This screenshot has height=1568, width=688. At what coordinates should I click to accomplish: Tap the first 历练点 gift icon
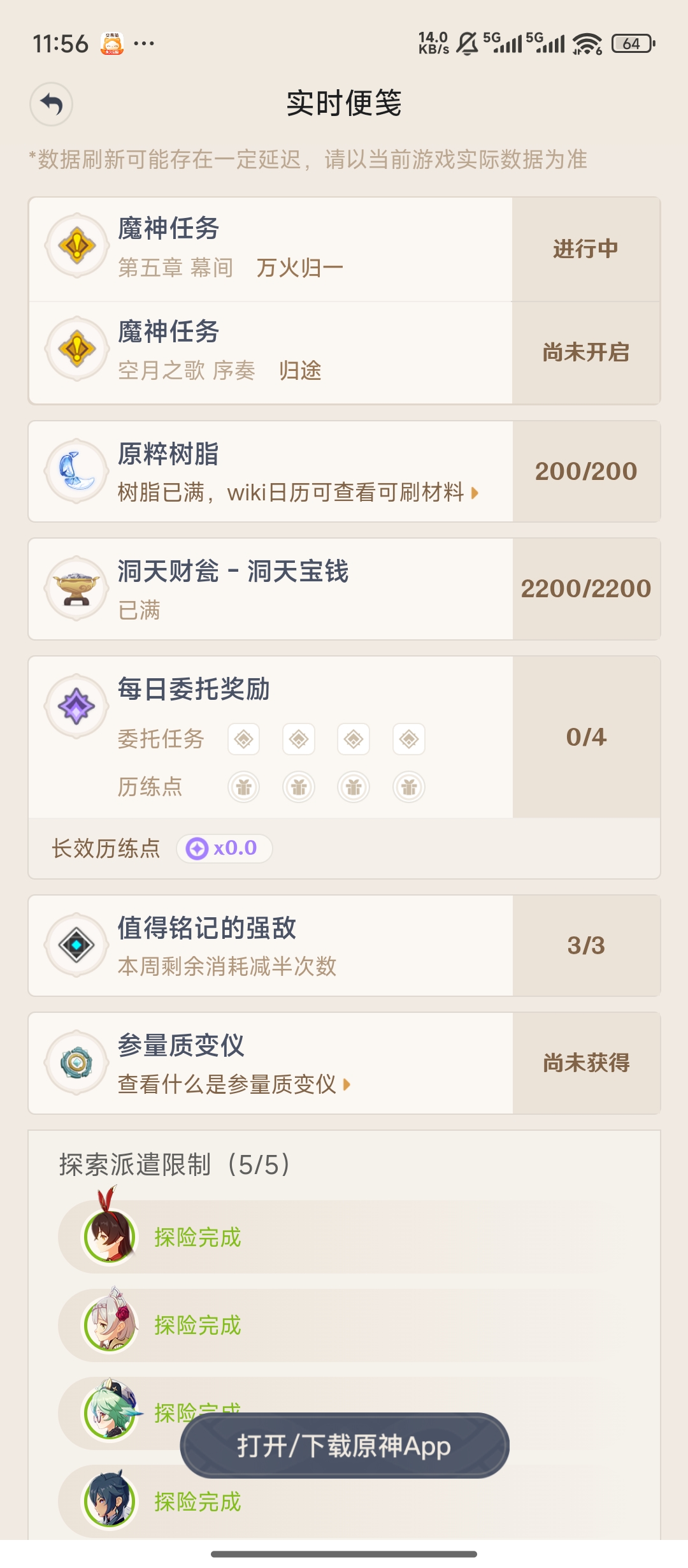click(244, 787)
